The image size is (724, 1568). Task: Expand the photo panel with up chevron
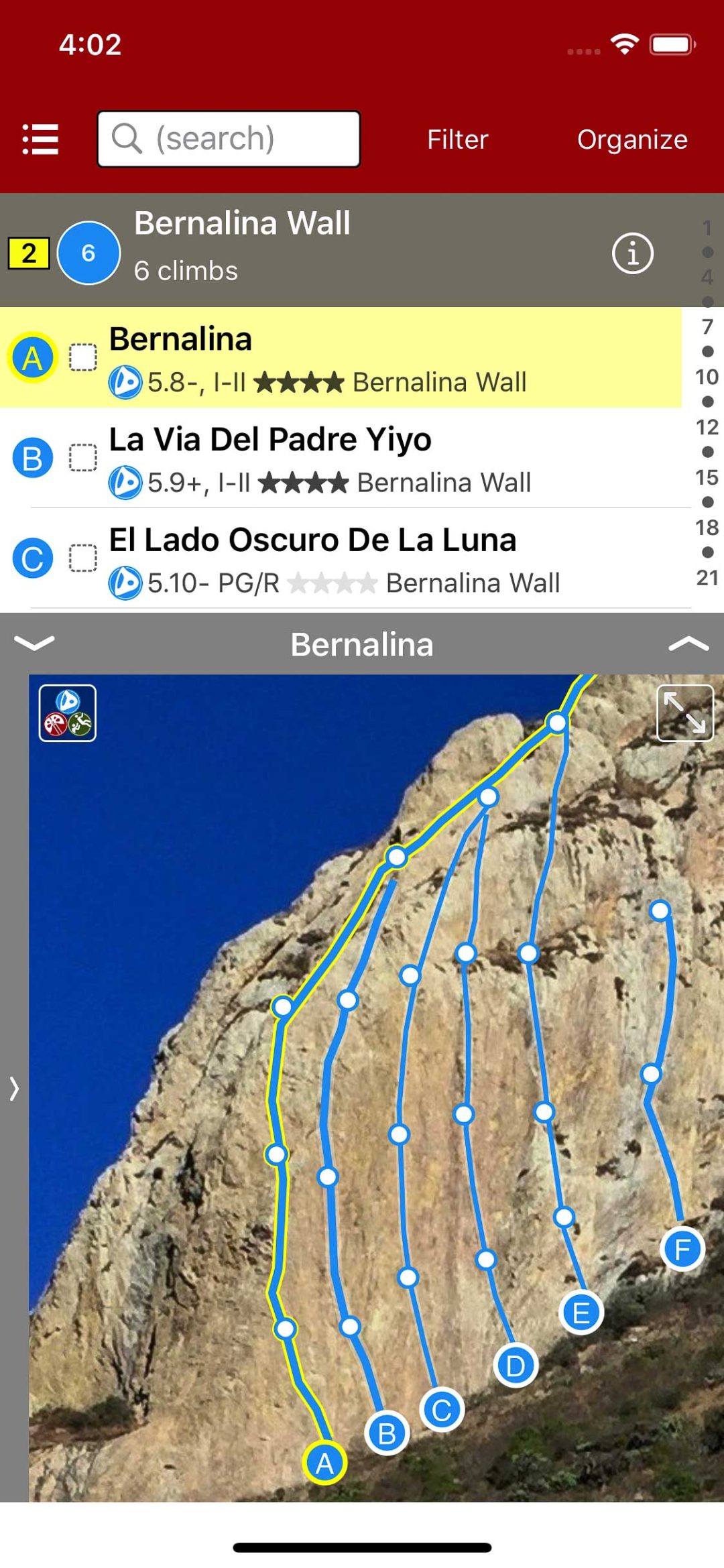[x=688, y=644]
